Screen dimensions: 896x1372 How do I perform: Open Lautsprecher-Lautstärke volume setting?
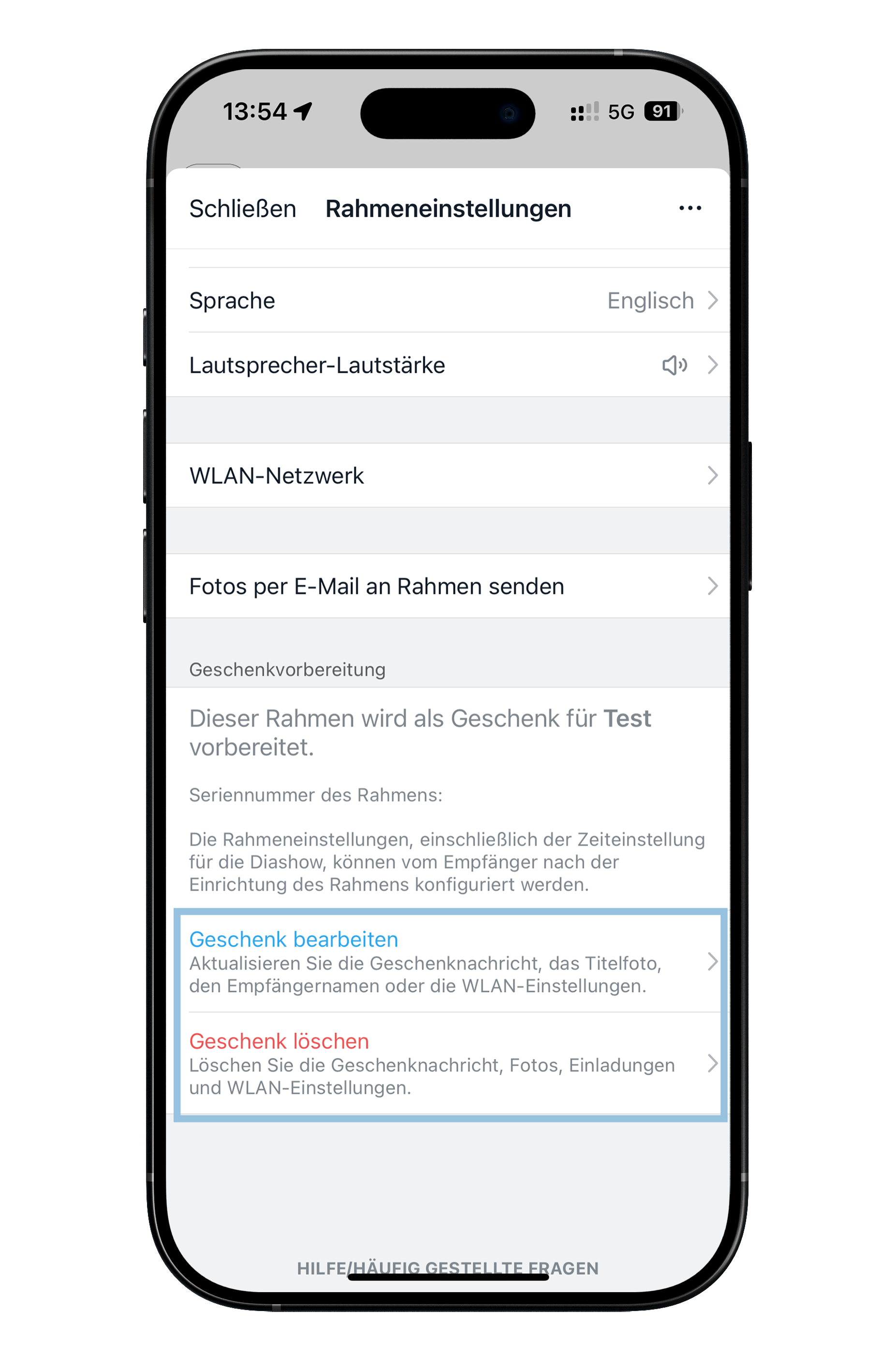click(x=448, y=365)
